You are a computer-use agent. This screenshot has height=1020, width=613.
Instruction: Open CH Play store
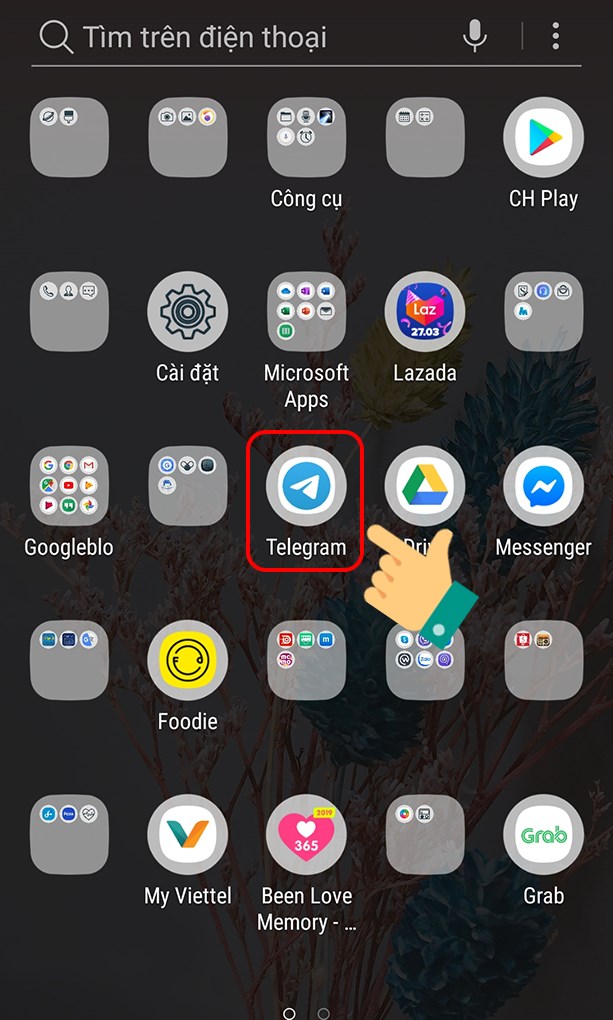543,137
